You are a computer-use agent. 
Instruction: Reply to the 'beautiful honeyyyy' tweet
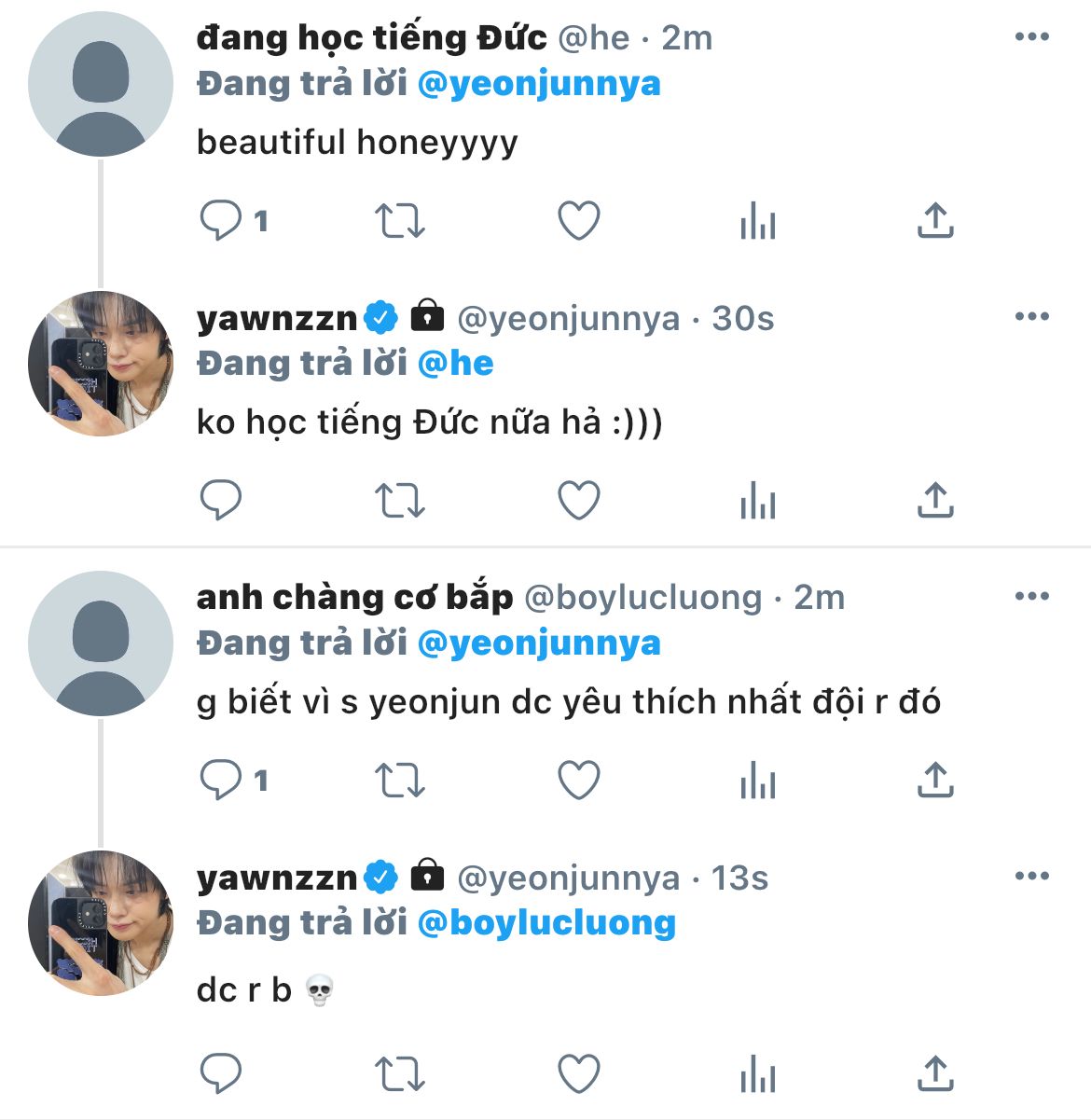(221, 221)
